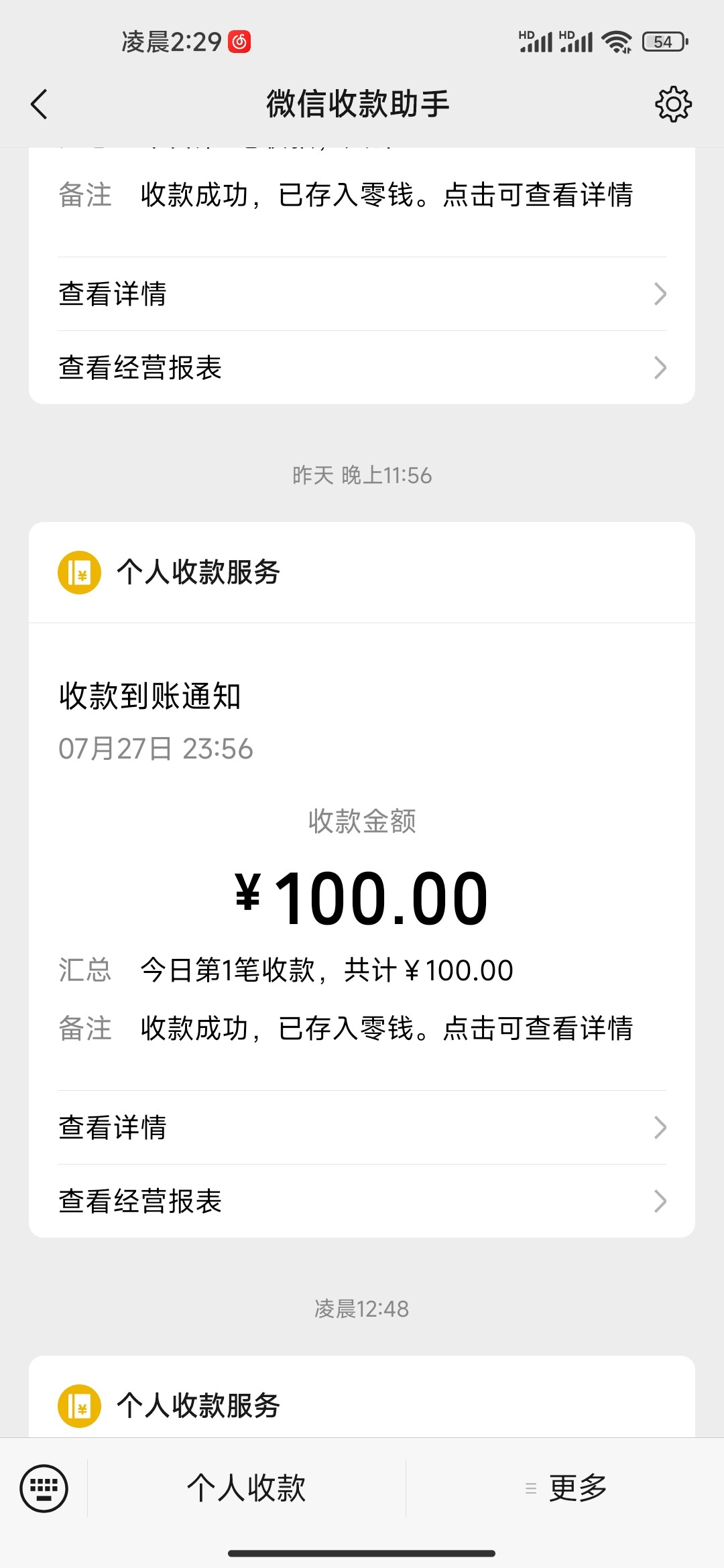
Task: Open 查看经营报表 above the 昨天 晚上11:56 timestamp
Action: [x=362, y=368]
